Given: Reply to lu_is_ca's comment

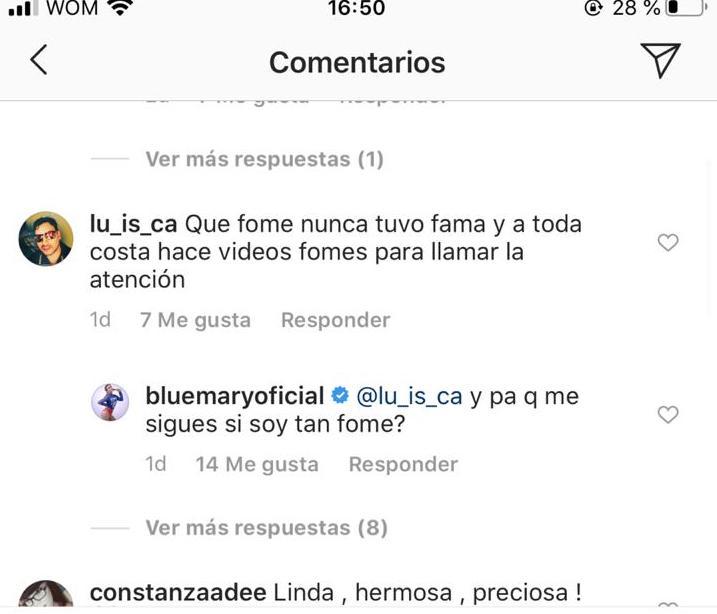Looking at the screenshot, I should (x=335, y=320).
